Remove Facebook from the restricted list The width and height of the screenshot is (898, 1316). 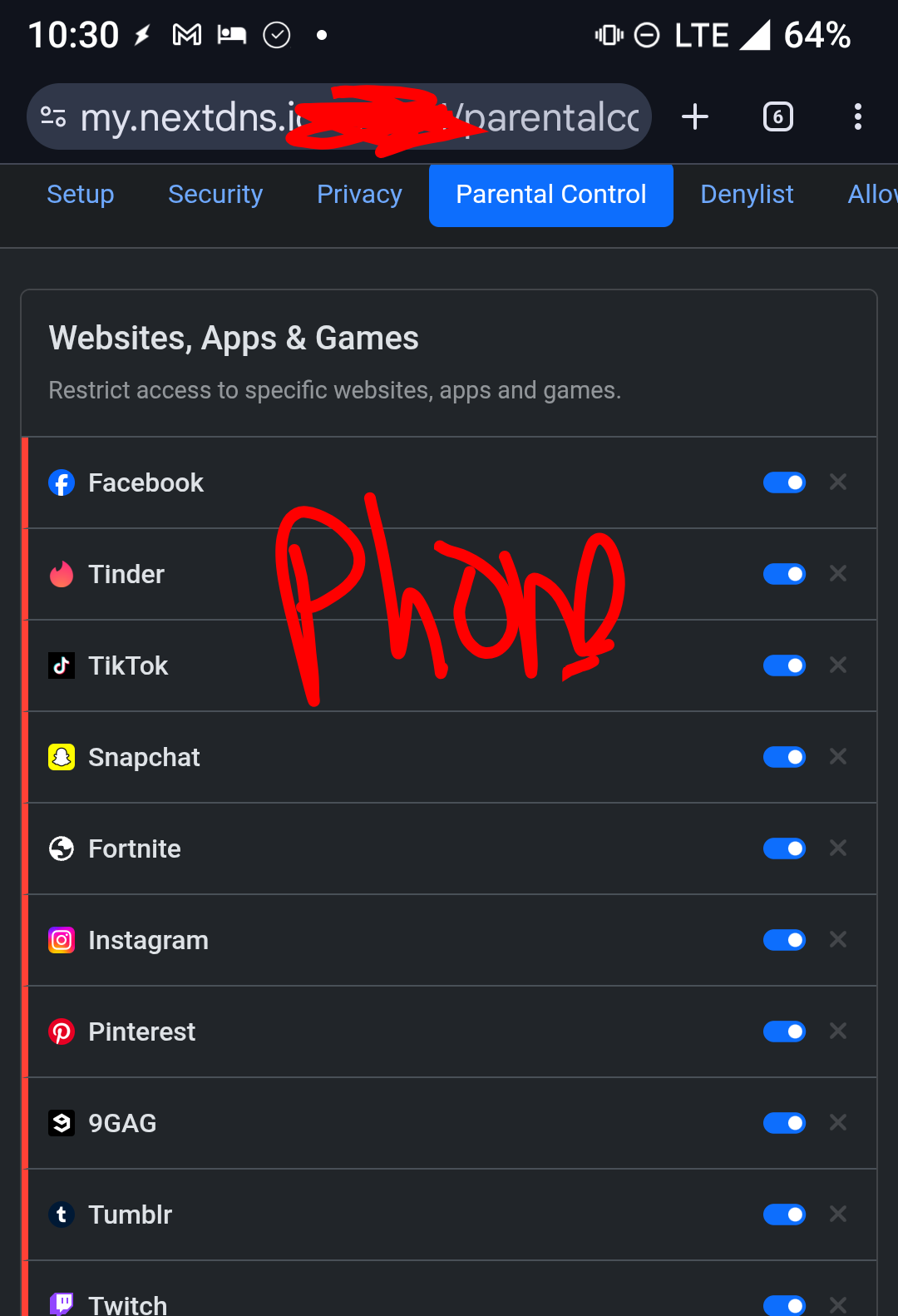(838, 482)
